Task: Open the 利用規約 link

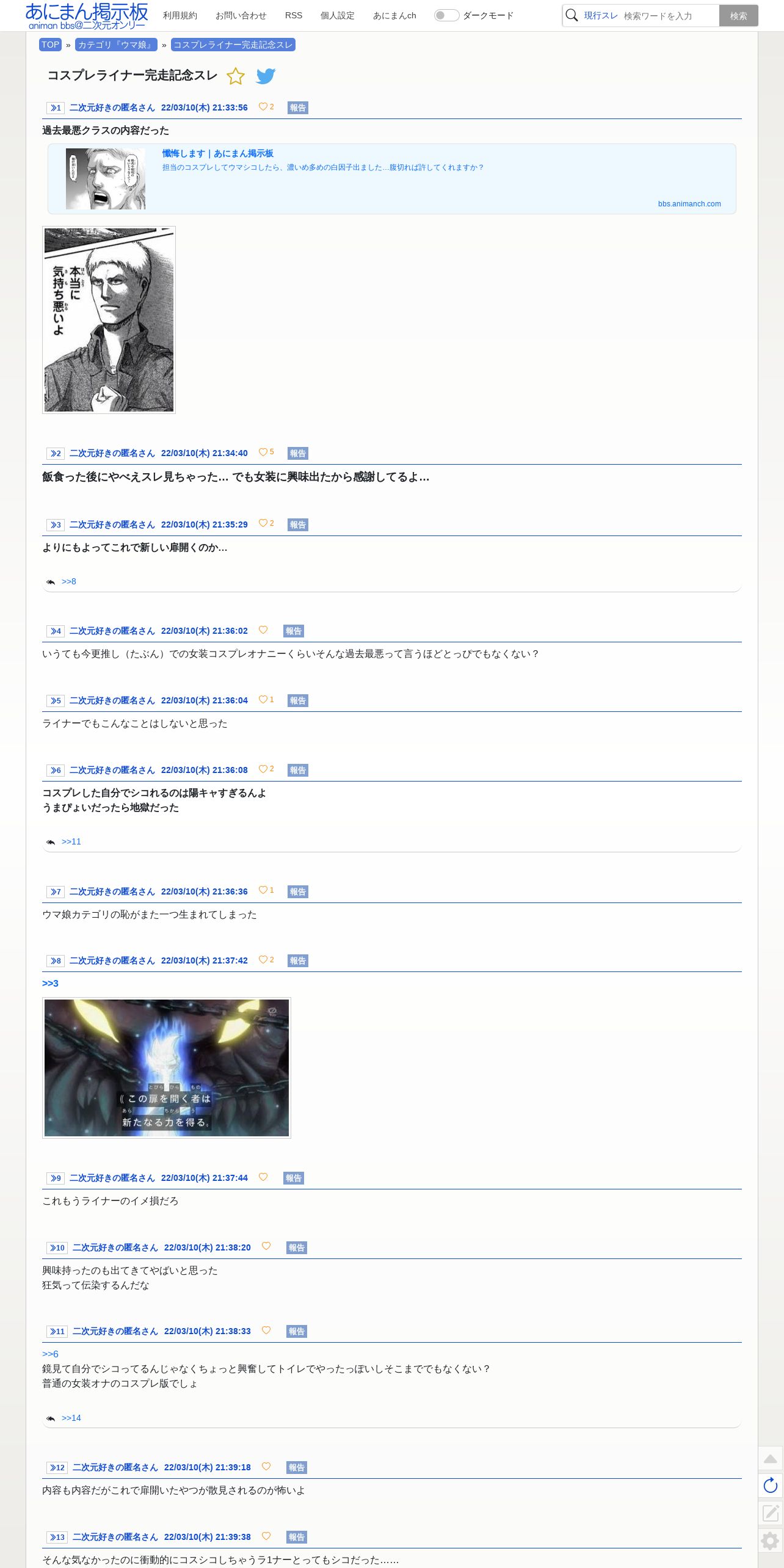Action: tap(180, 15)
